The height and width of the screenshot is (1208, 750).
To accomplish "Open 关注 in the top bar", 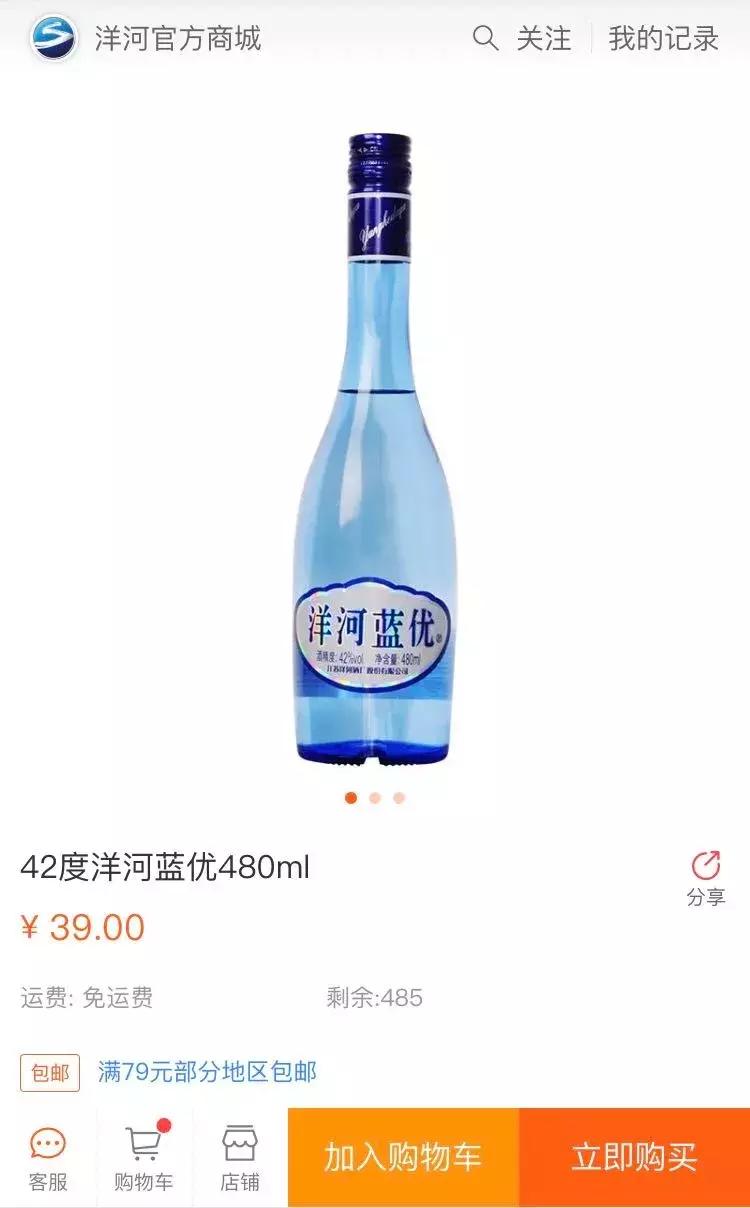I will point(544,40).
